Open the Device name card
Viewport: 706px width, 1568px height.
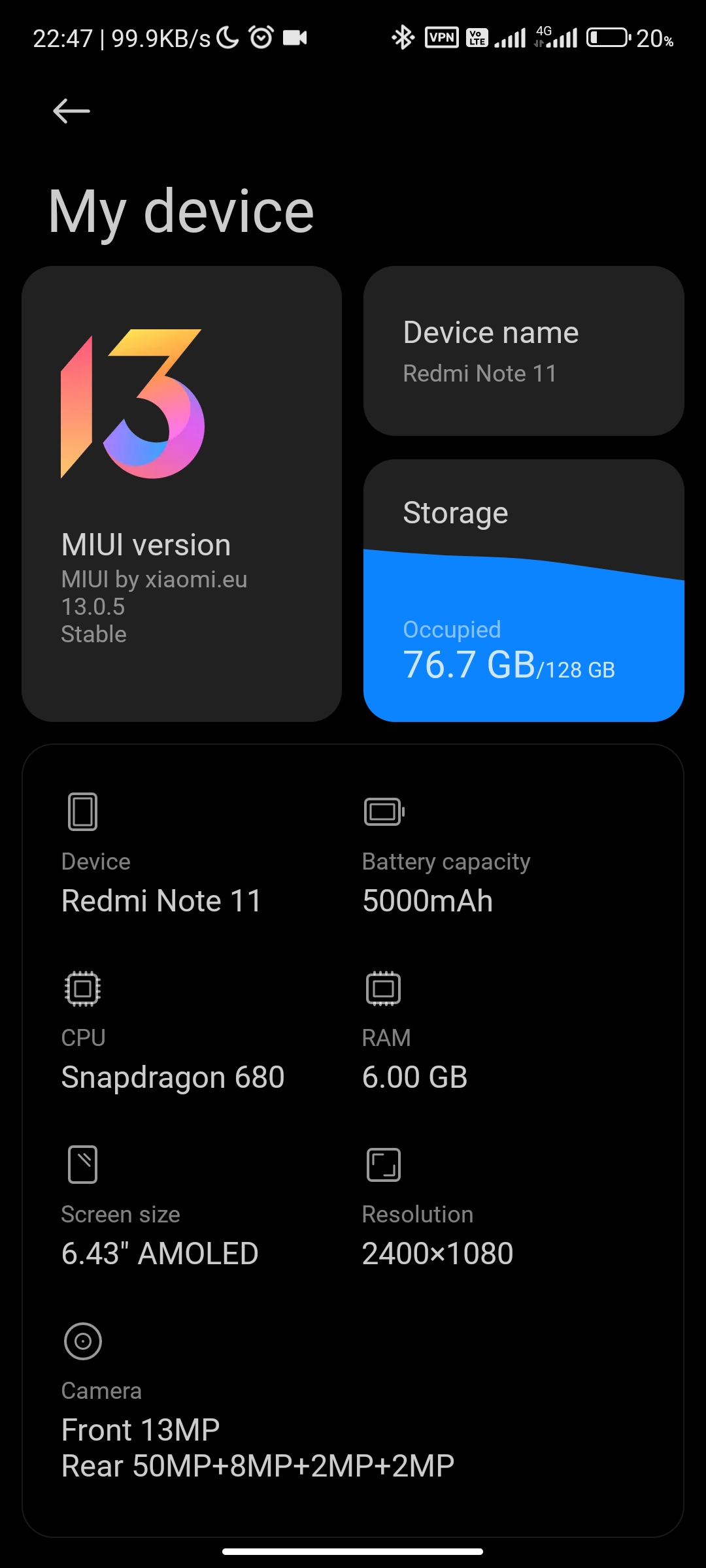tap(524, 351)
